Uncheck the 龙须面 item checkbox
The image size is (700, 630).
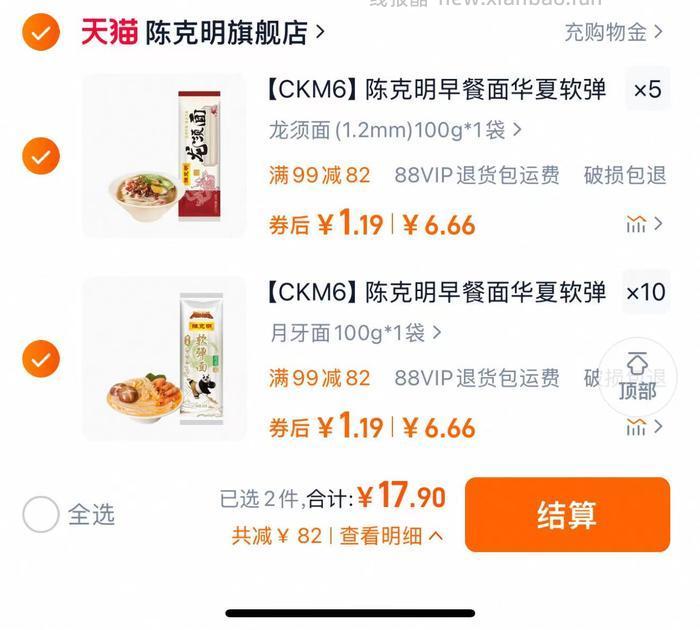[x=41, y=155]
